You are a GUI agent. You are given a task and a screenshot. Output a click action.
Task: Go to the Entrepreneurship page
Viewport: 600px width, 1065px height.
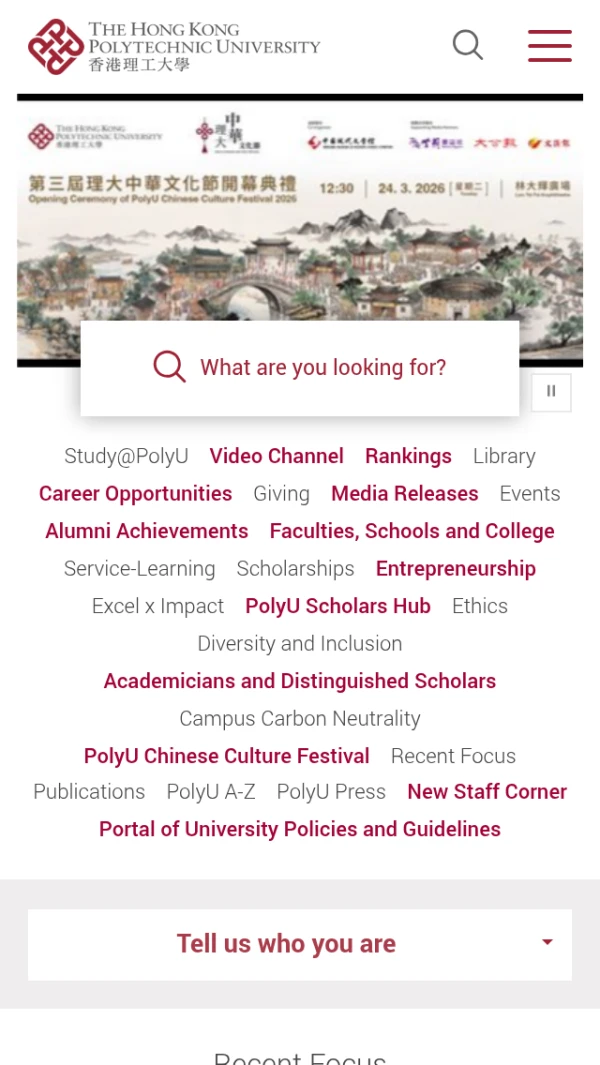456,569
